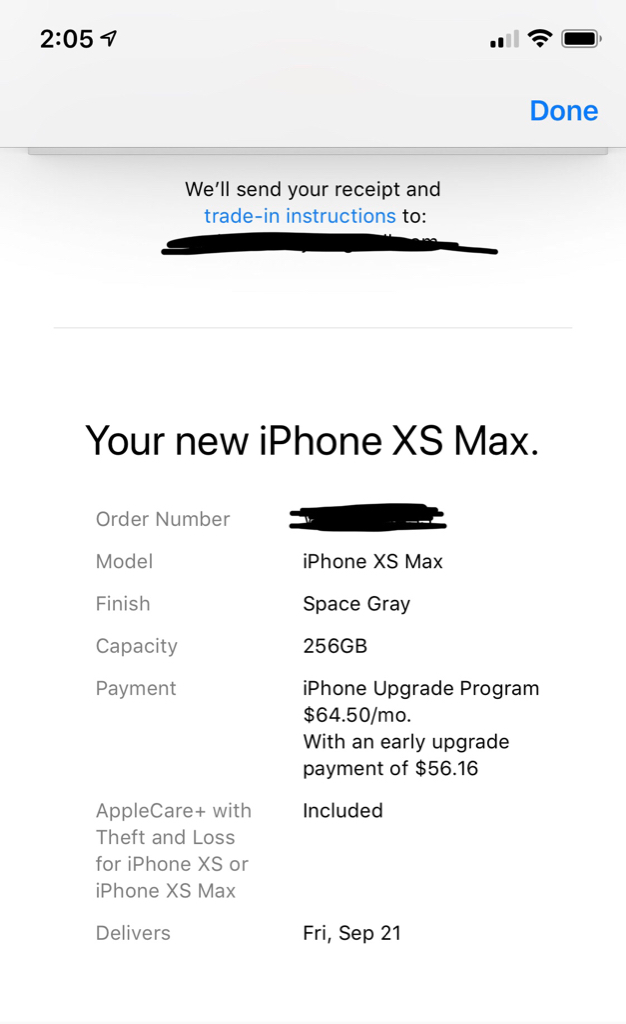Tap Done to close the order confirmation
The width and height of the screenshot is (626, 1024).
[x=563, y=111]
